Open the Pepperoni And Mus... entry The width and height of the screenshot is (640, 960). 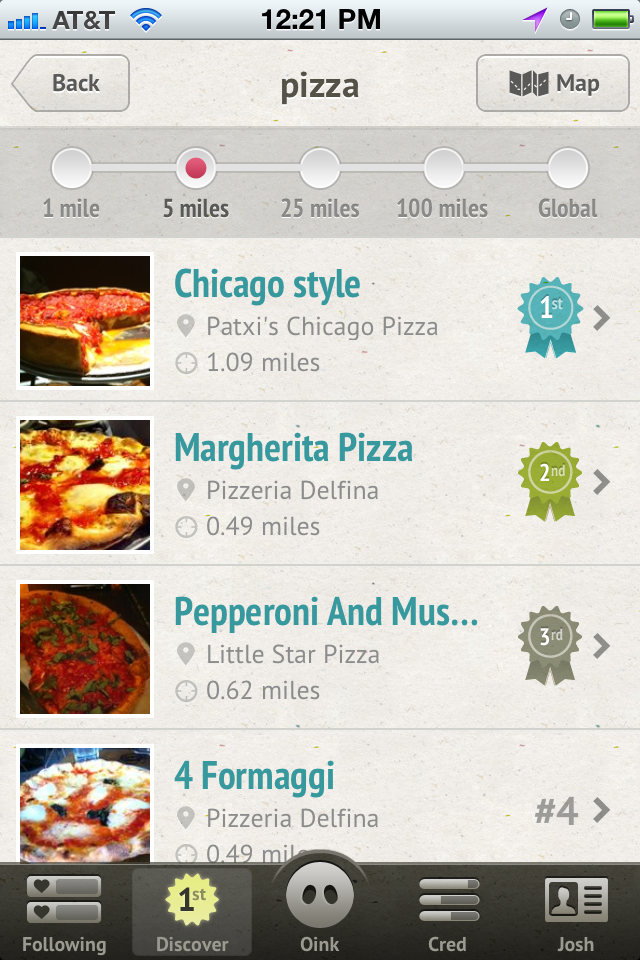320,648
